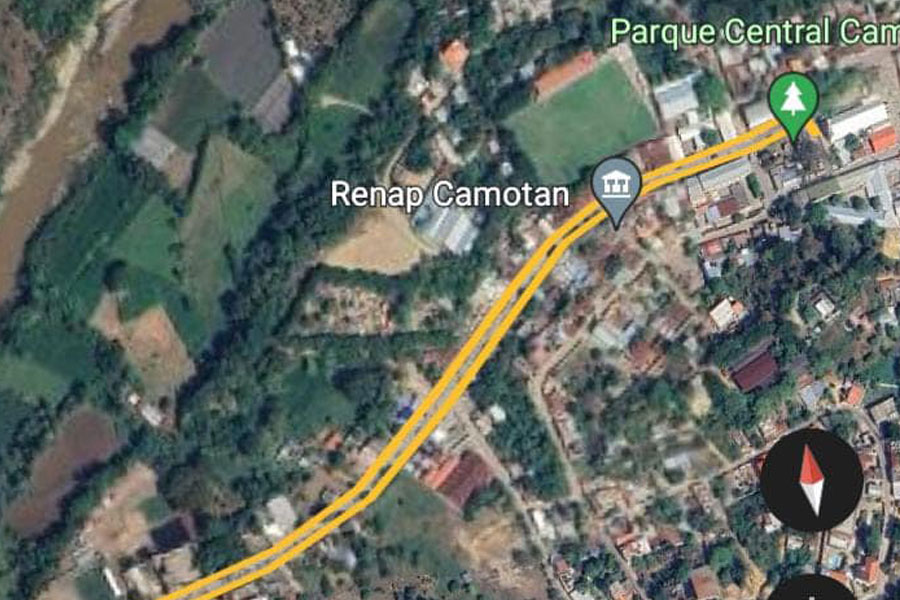Open the Renap Camotan place marker
The width and height of the screenshot is (900, 600).
pyautogui.click(x=616, y=187)
